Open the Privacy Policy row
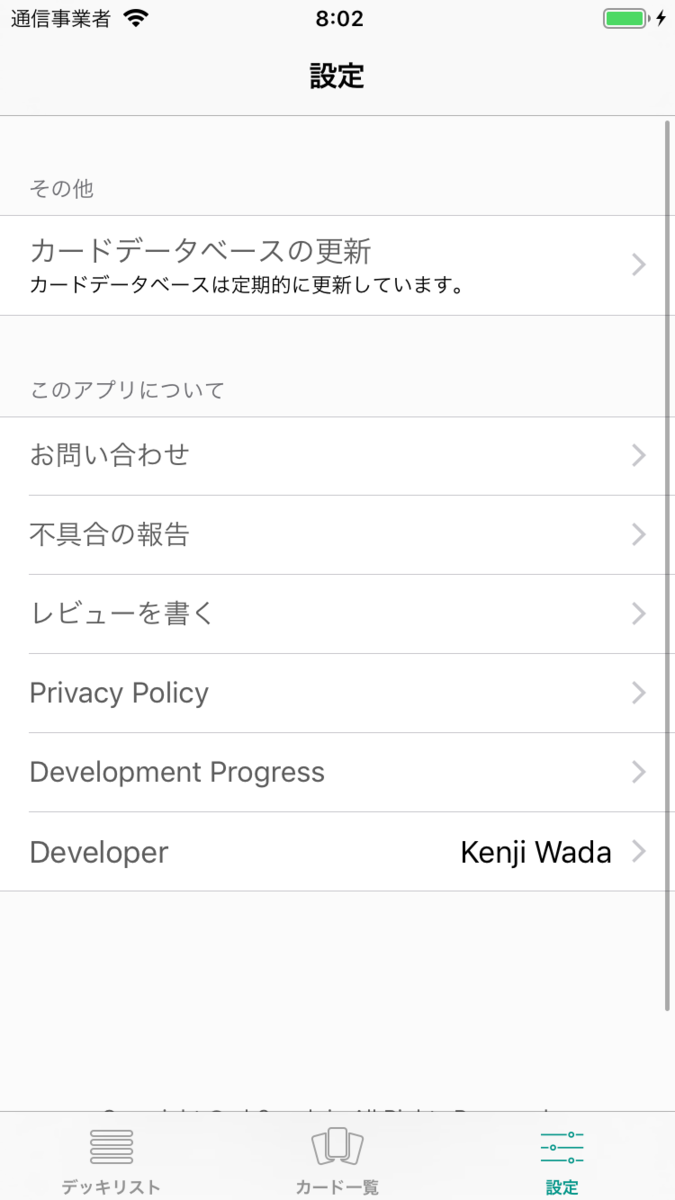Image resolution: width=675 pixels, height=1200 pixels. click(x=337, y=693)
